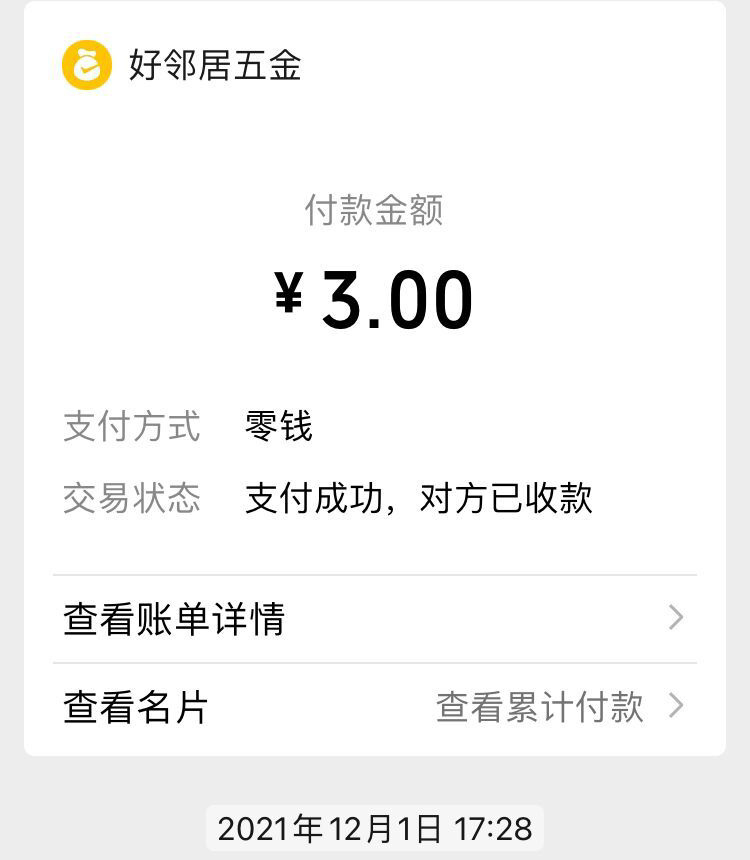Click the merchant header row at the top
This screenshot has width=750, height=860.
click(x=375, y=63)
